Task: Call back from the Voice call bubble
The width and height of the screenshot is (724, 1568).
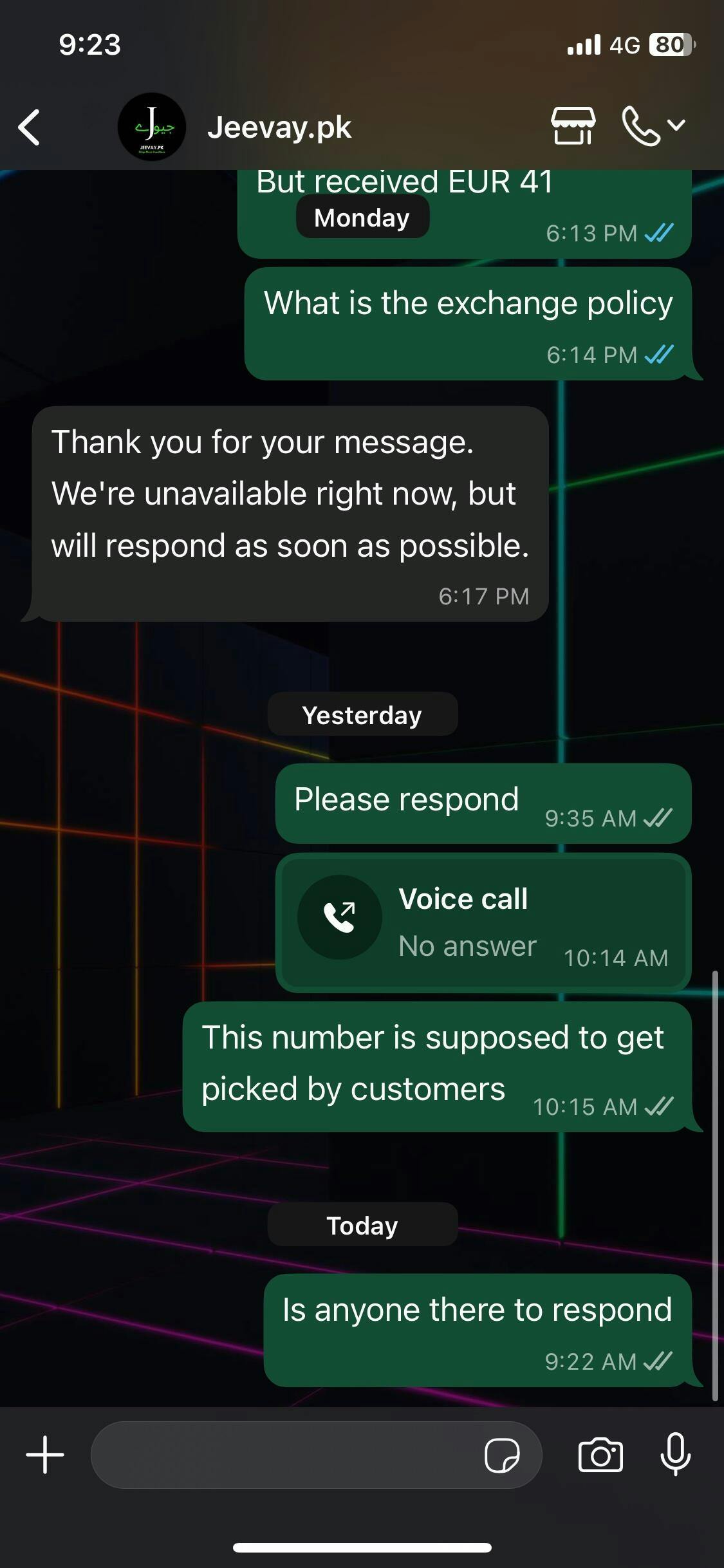Action: (483, 922)
